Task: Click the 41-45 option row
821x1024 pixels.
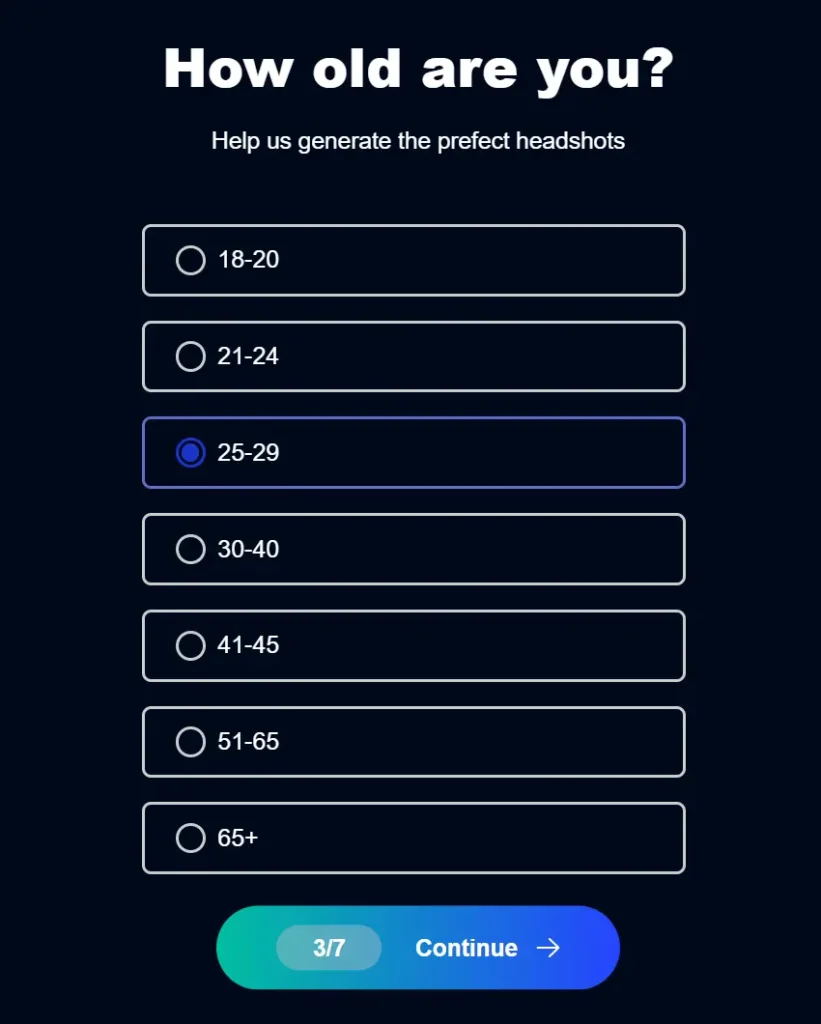Action: pos(413,645)
